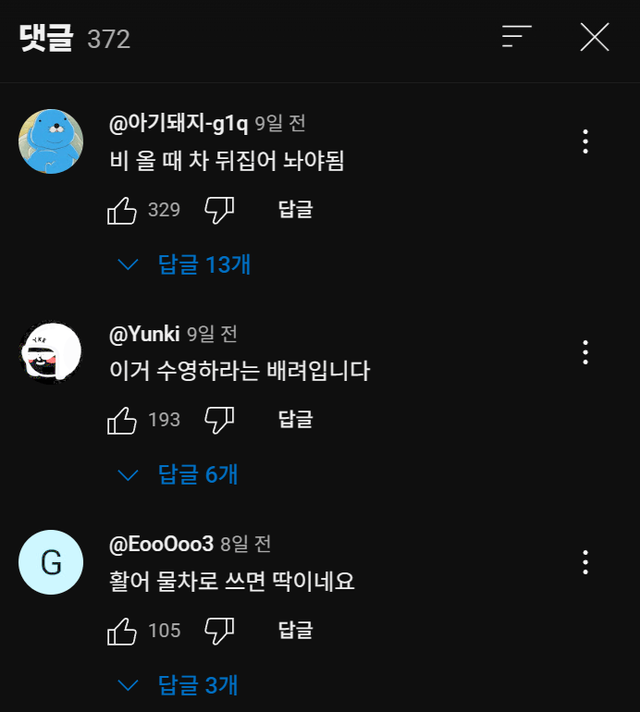
Task: Reply to @EooOoo3's comment
Action: click(x=295, y=631)
